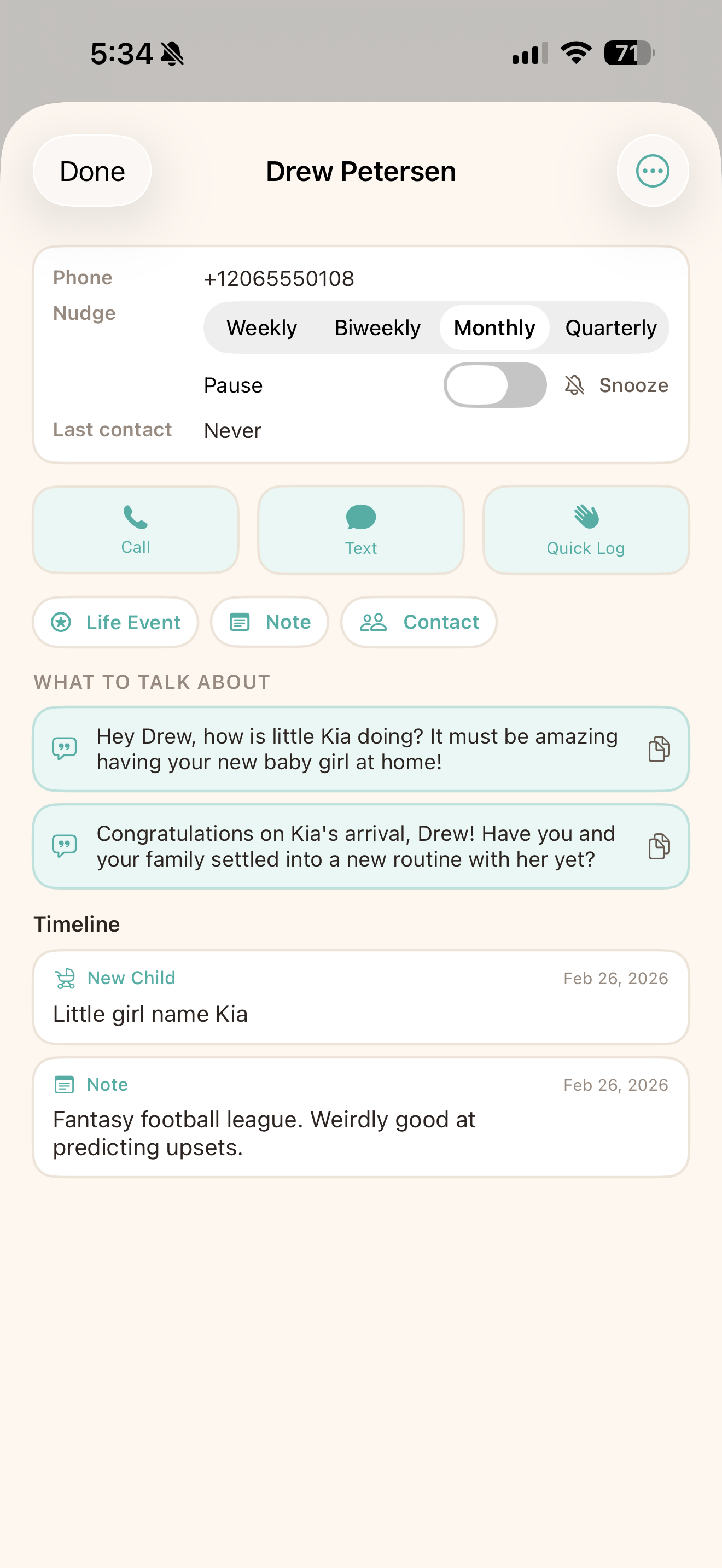Open the Note creation icon
This screenshot has height=1568, width=722.
point(241,622)
